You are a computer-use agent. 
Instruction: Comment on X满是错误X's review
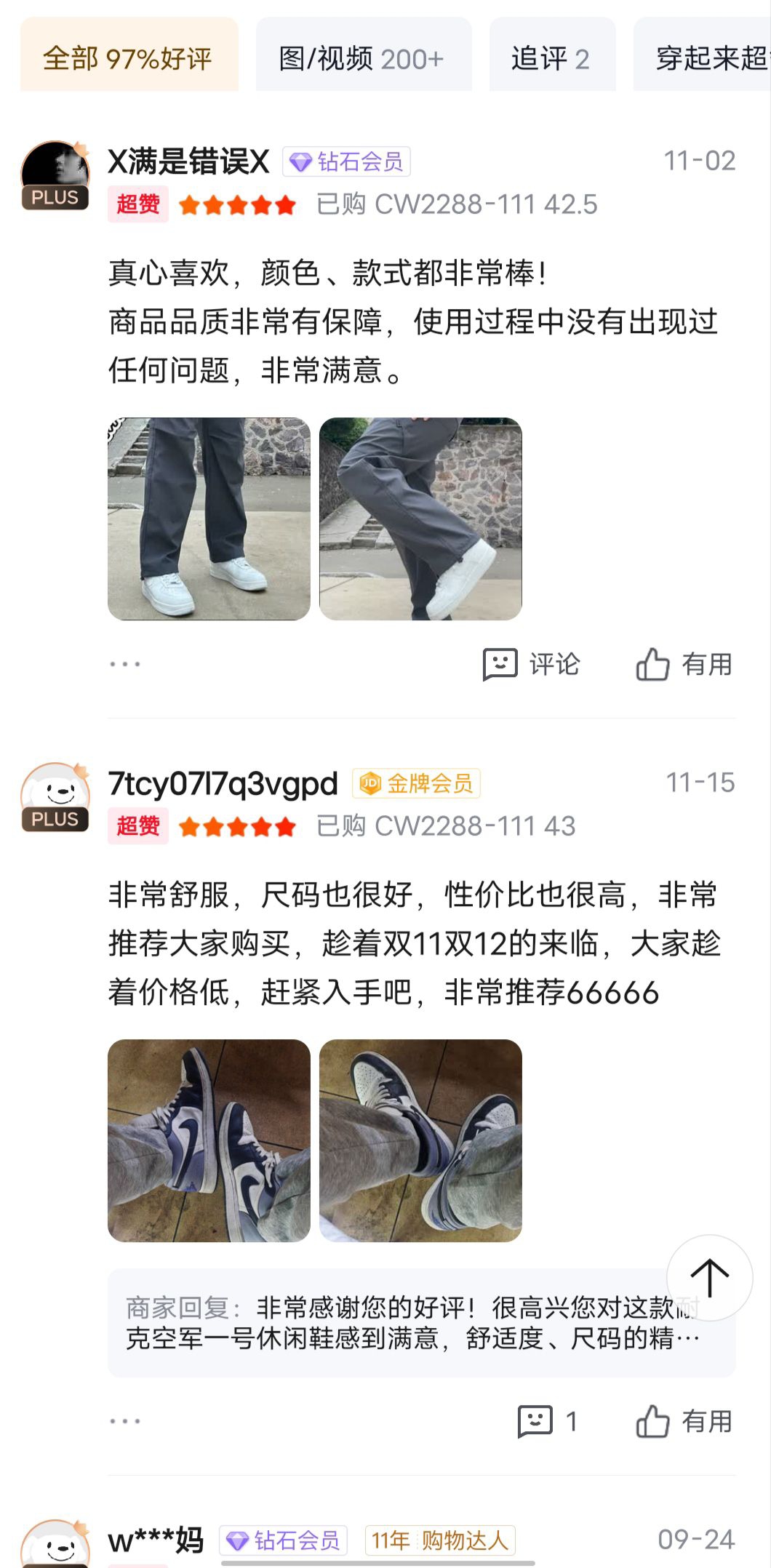pos(532,664)
